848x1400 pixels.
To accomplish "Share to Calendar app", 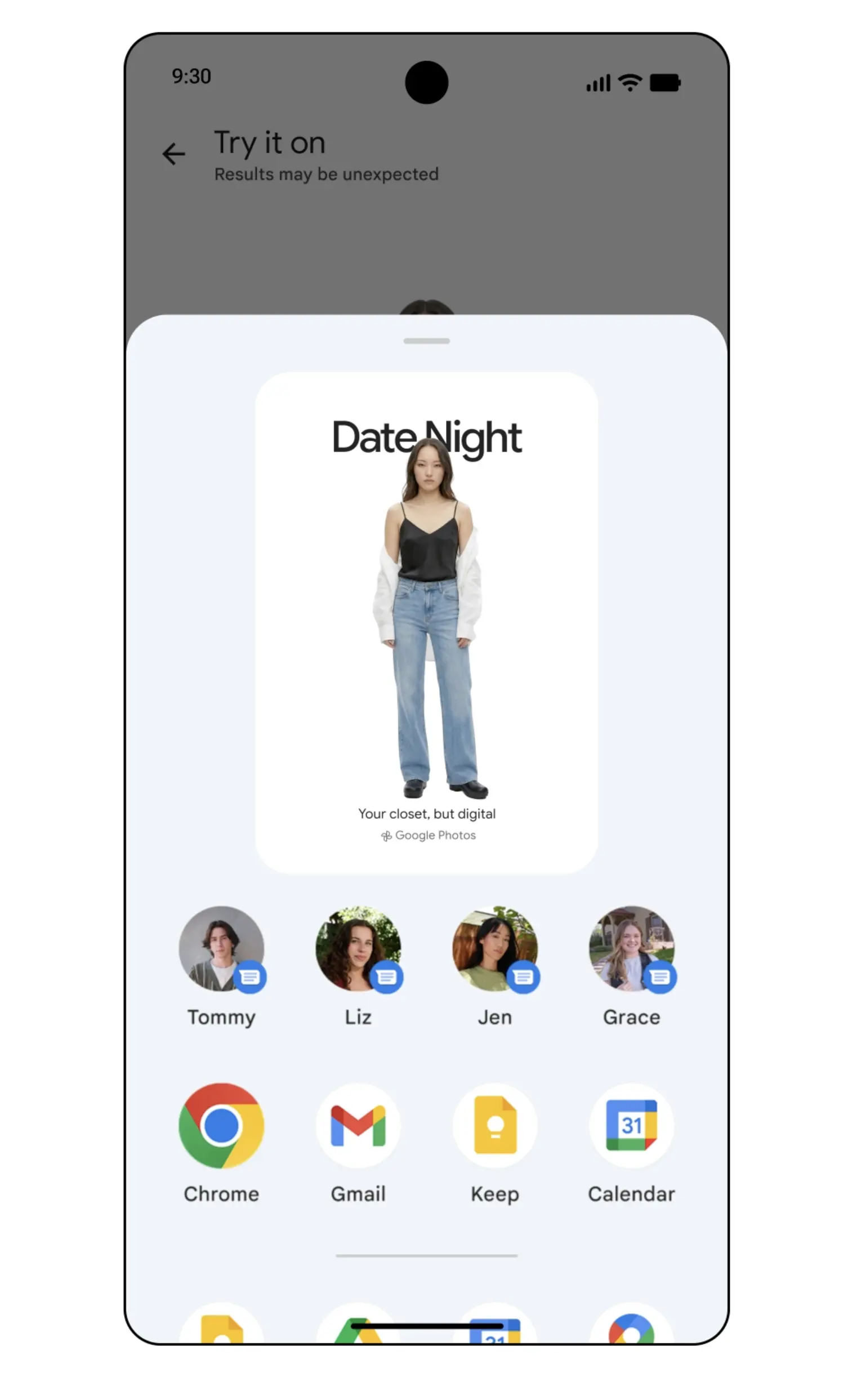I will (631, 1126).
